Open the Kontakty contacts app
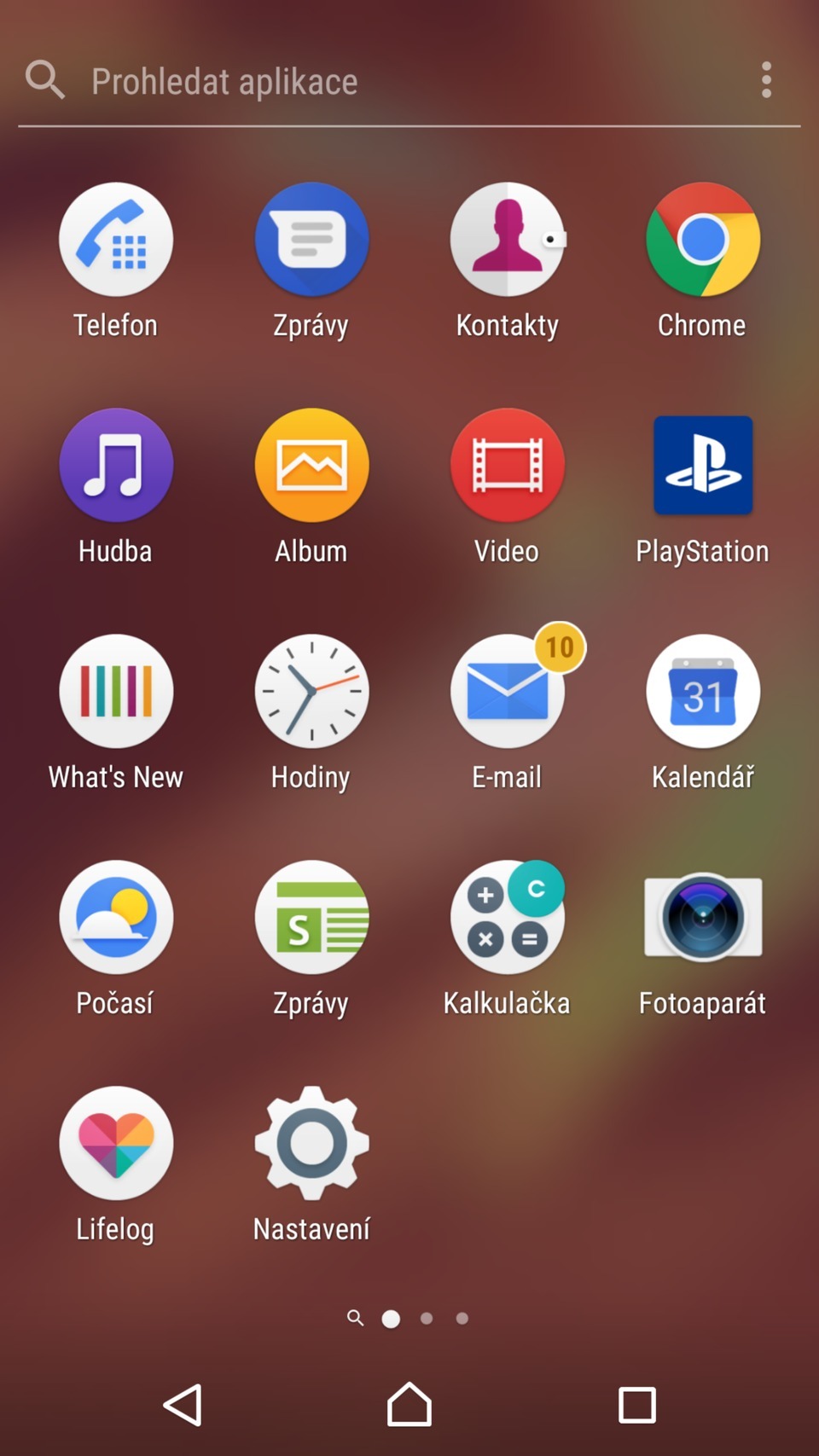The image size is (819, 1456). click(507, 240)
